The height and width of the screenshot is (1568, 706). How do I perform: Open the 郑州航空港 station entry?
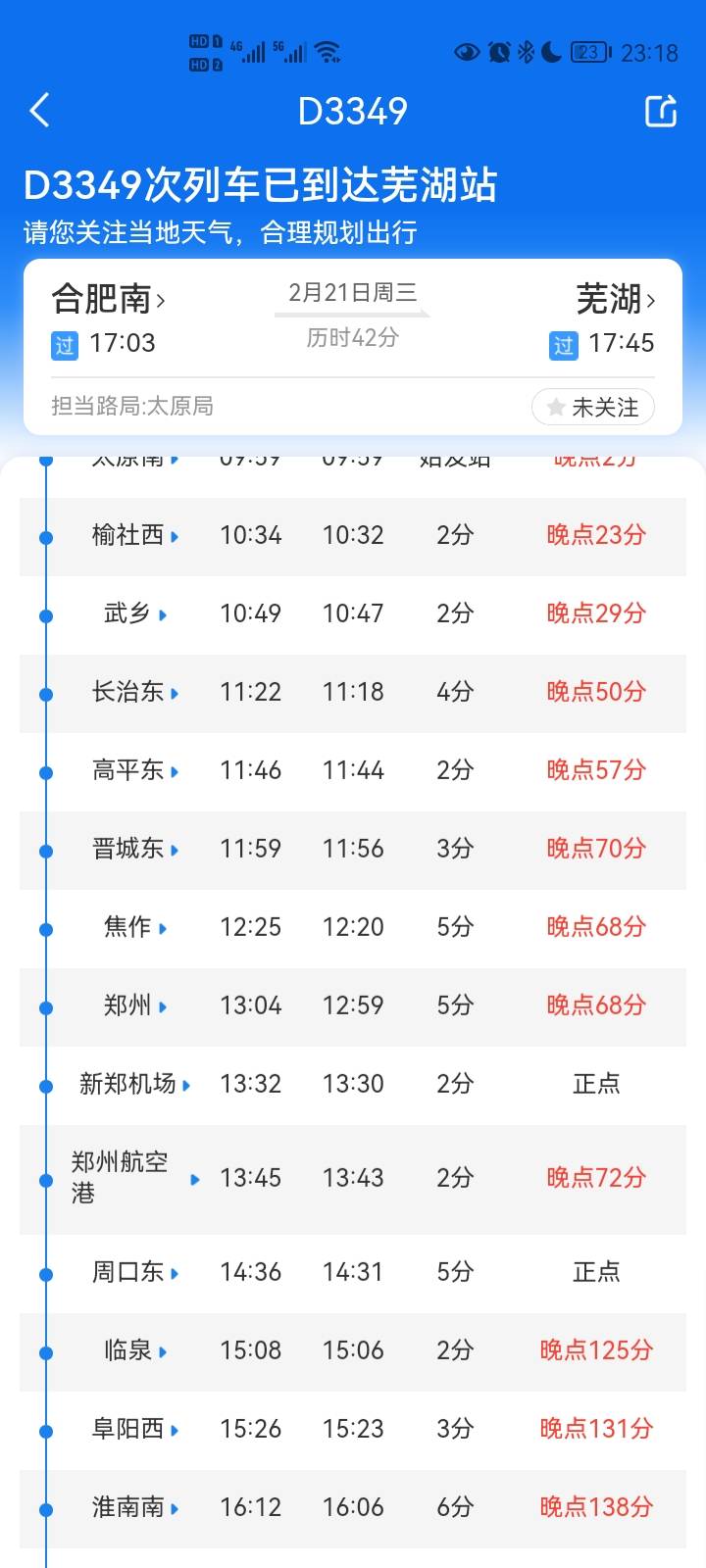coord(134,1178)
